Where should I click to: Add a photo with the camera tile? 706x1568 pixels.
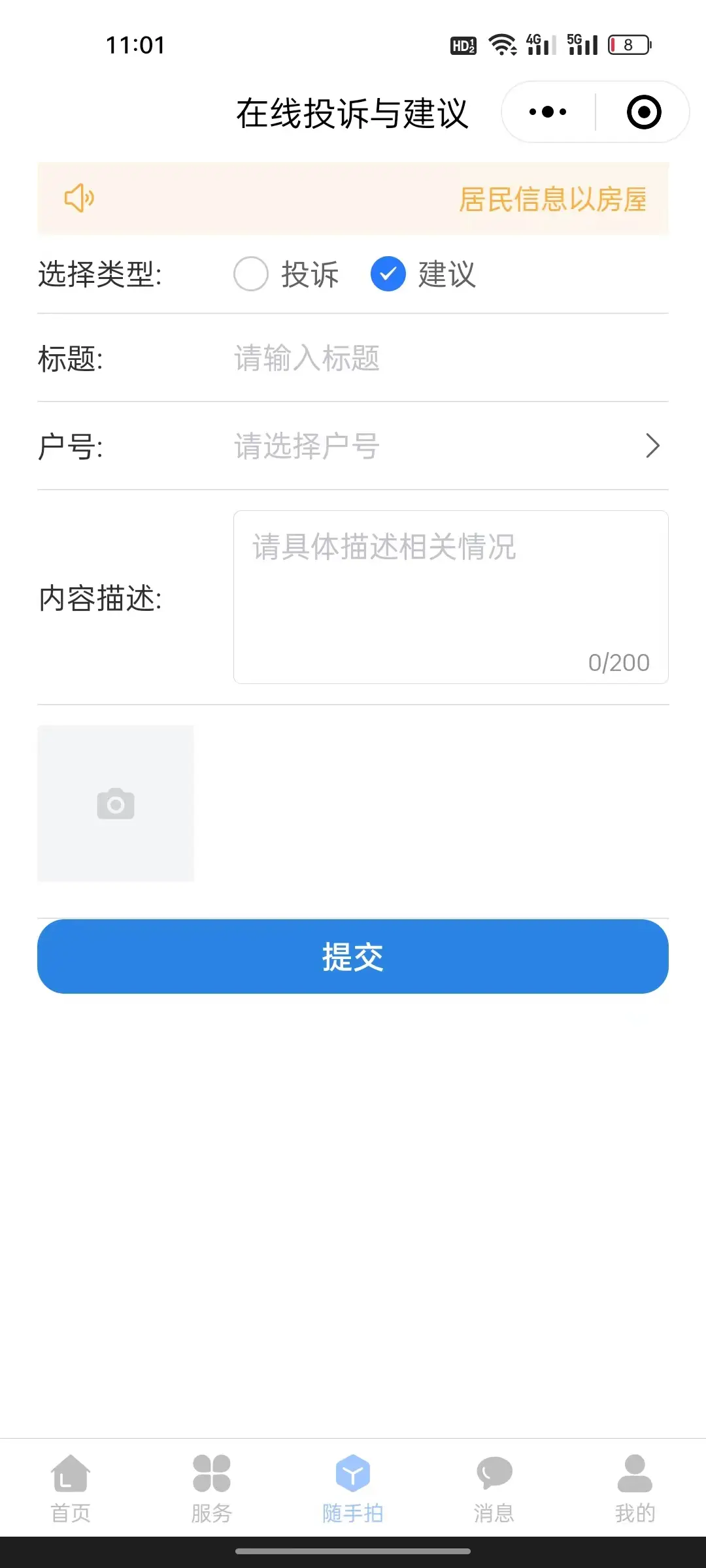click(116, 804)
